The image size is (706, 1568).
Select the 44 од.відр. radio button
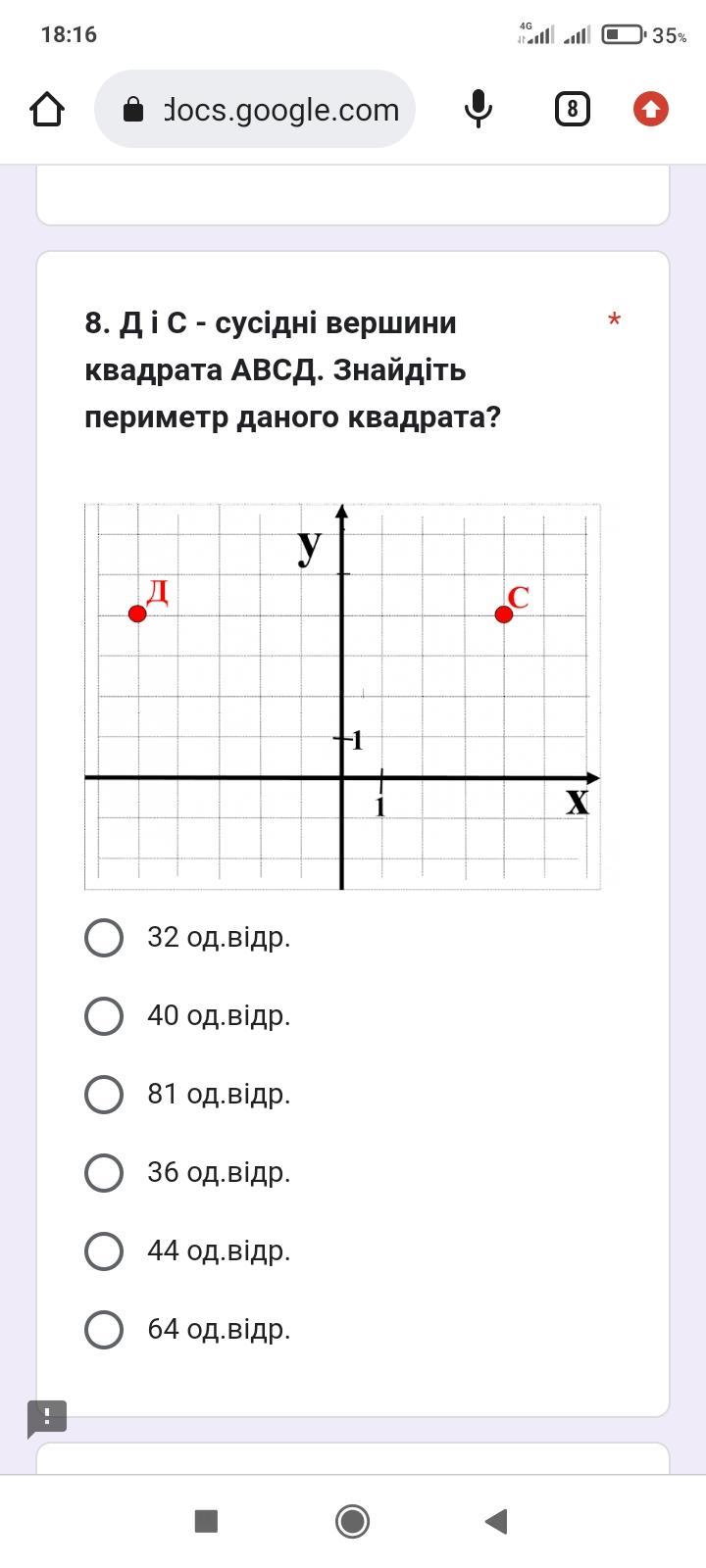pyautogui.click(x=104, y=1251)
